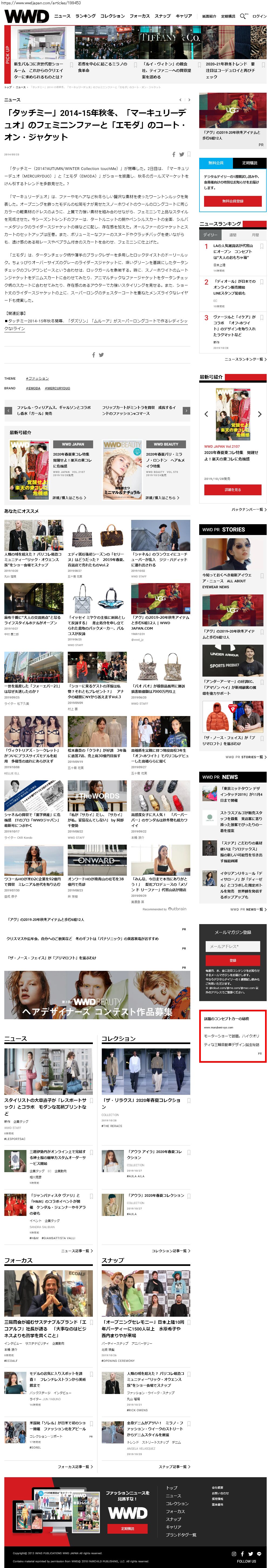Switch to the 定期購読 tab

click(250, 163)
